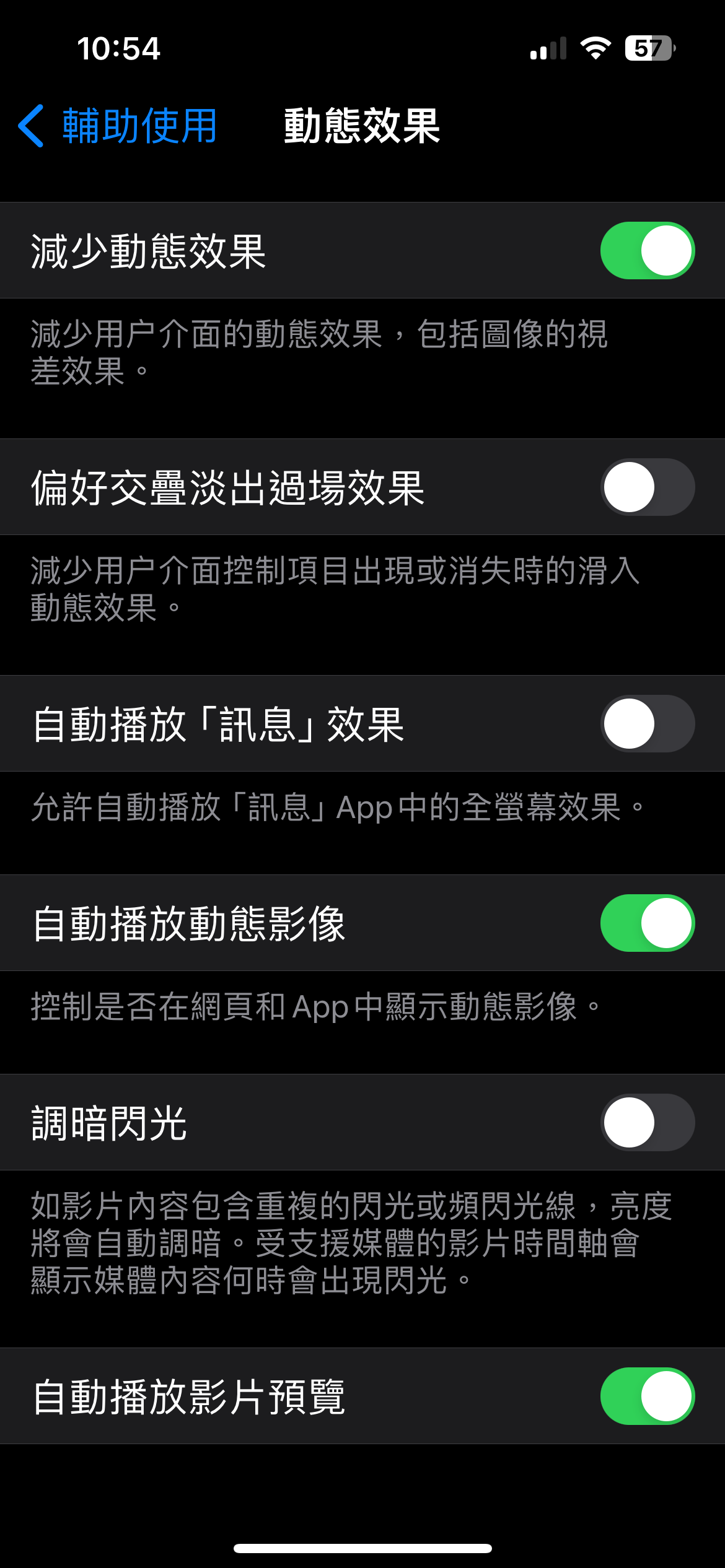Disable 自動播放動態影像
Viewport: 725px width, 1568px height.
pyautogui.click(x=648, y=923)
